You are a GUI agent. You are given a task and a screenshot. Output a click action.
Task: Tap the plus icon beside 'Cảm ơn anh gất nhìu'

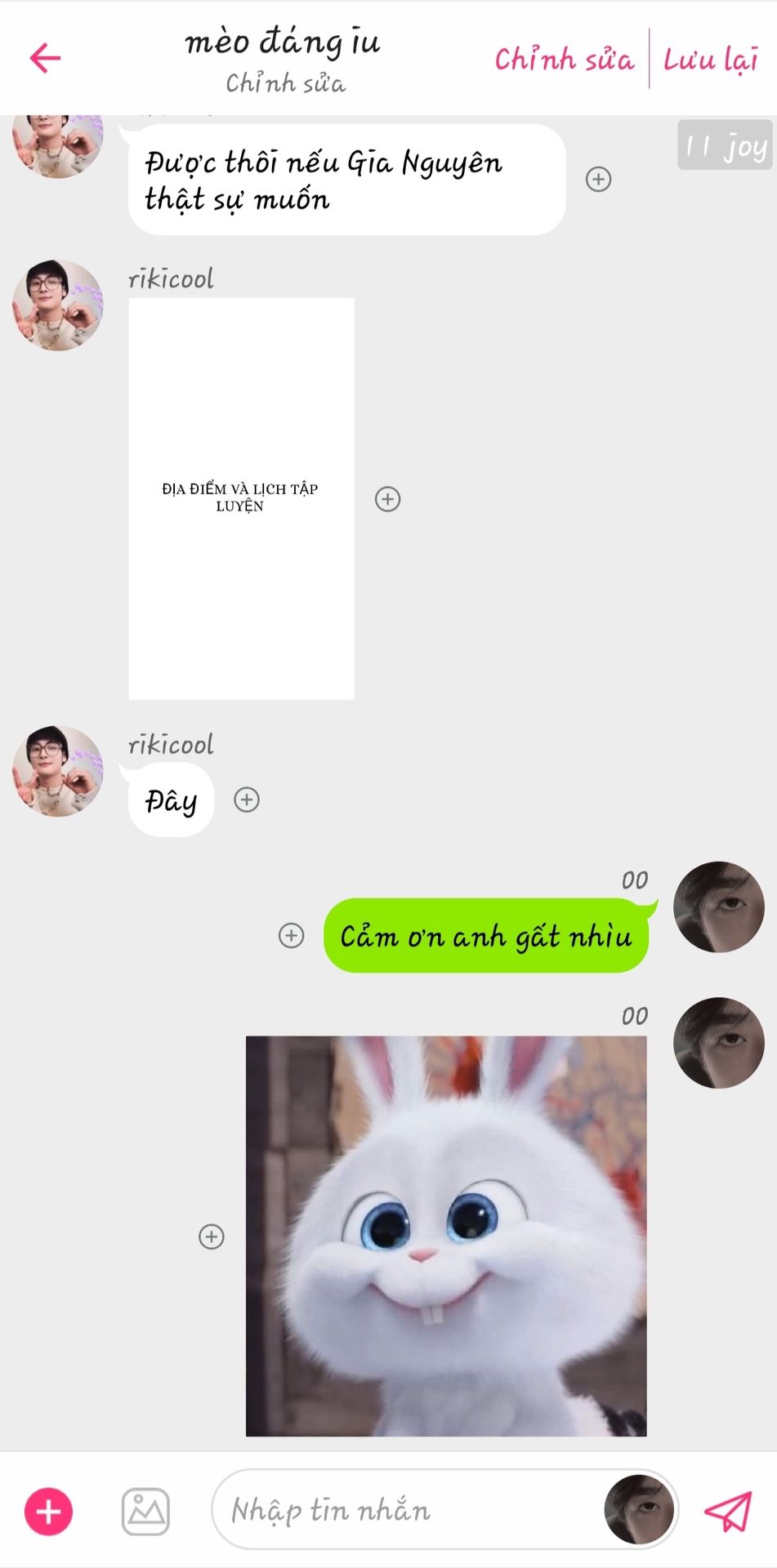(291, 935)
